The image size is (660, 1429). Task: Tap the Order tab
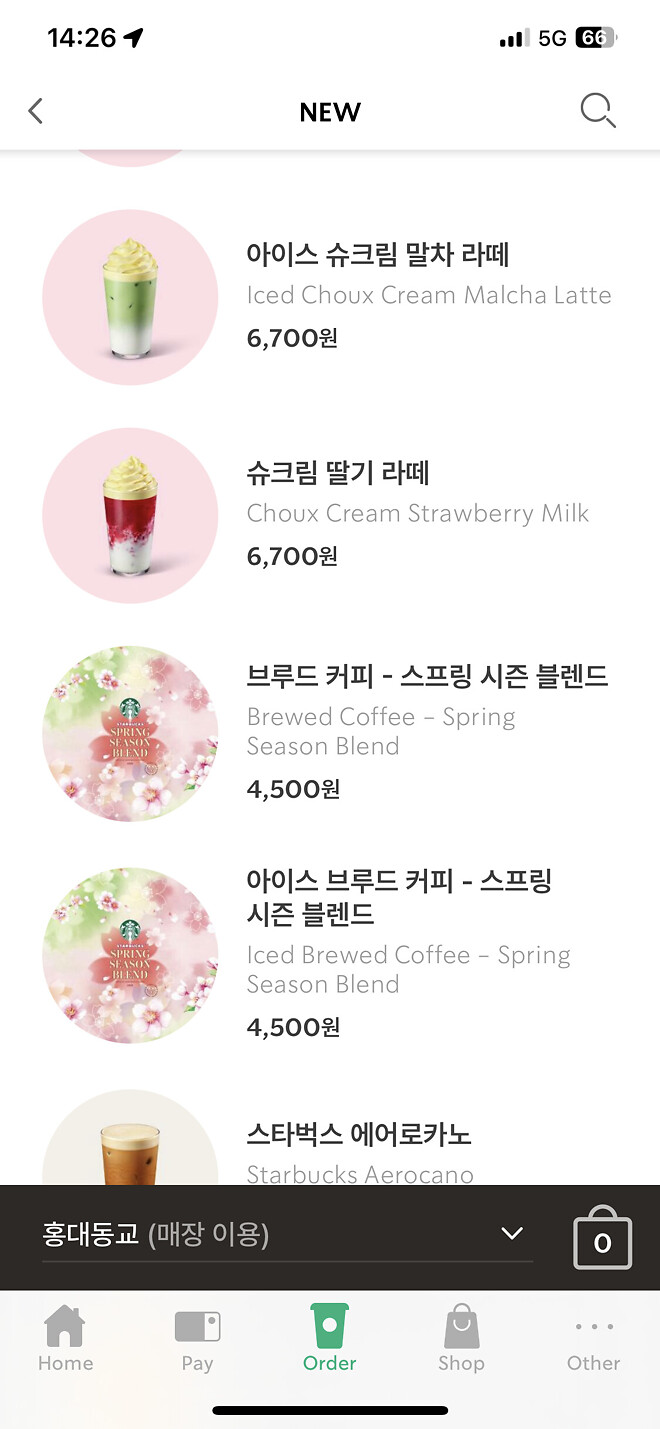[330, 1339]
